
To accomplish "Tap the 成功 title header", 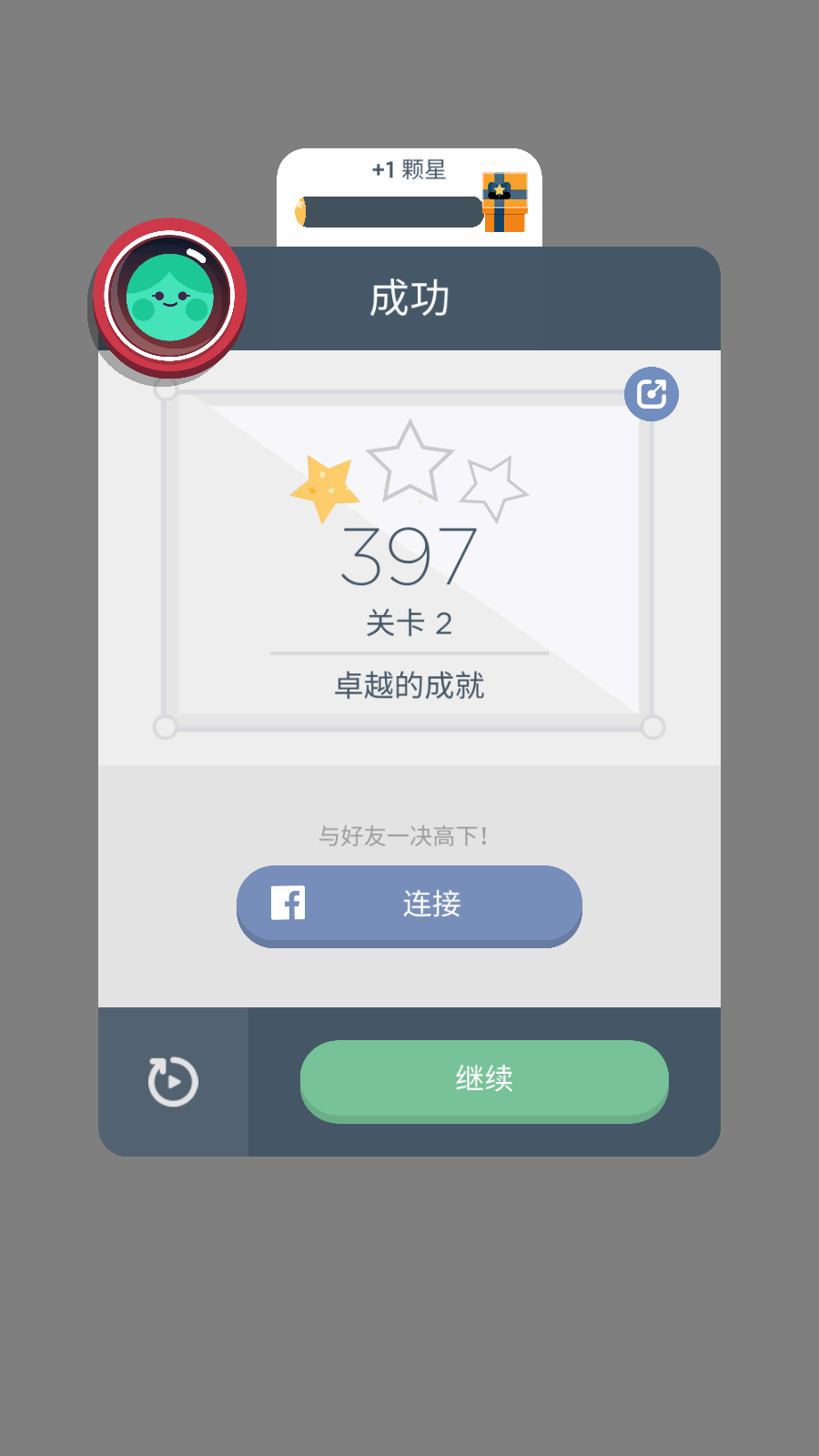I will (x=409, y=298).
